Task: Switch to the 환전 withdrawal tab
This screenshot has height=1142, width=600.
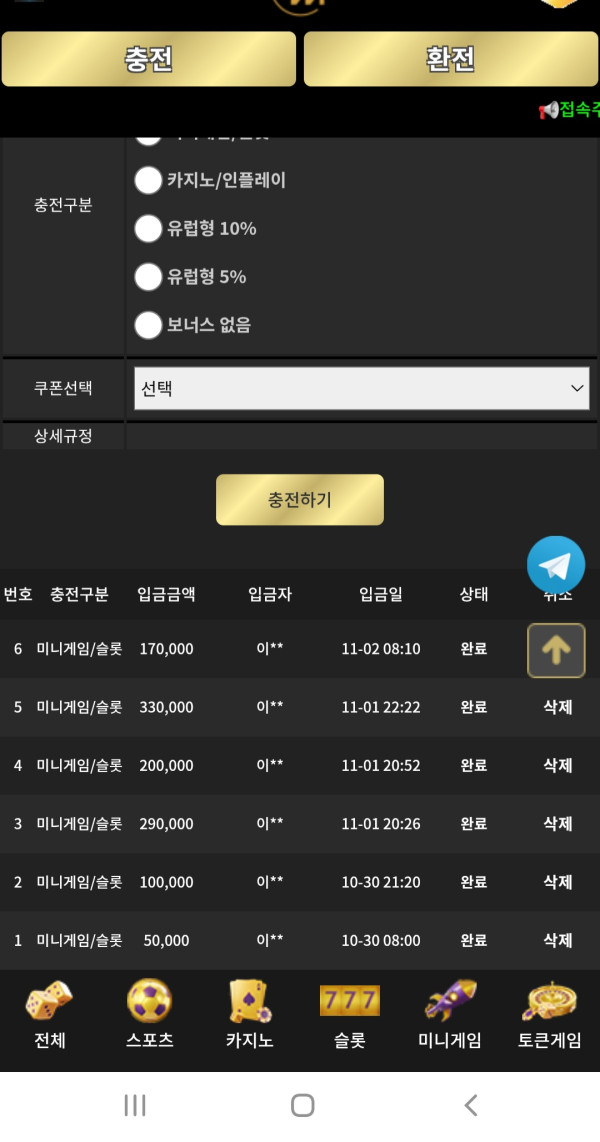Action: pos(450,59)
